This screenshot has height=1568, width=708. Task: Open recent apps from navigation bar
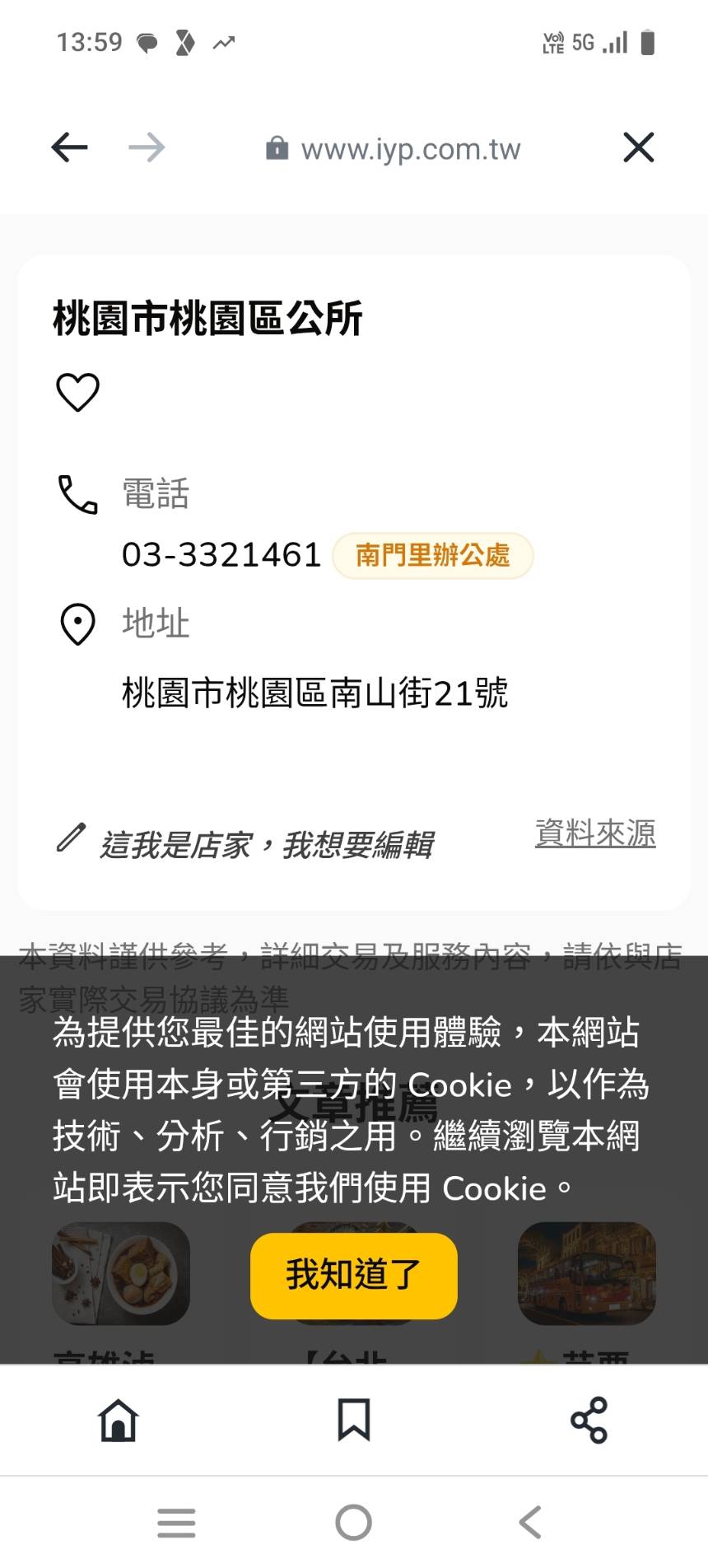(176, 1523)
